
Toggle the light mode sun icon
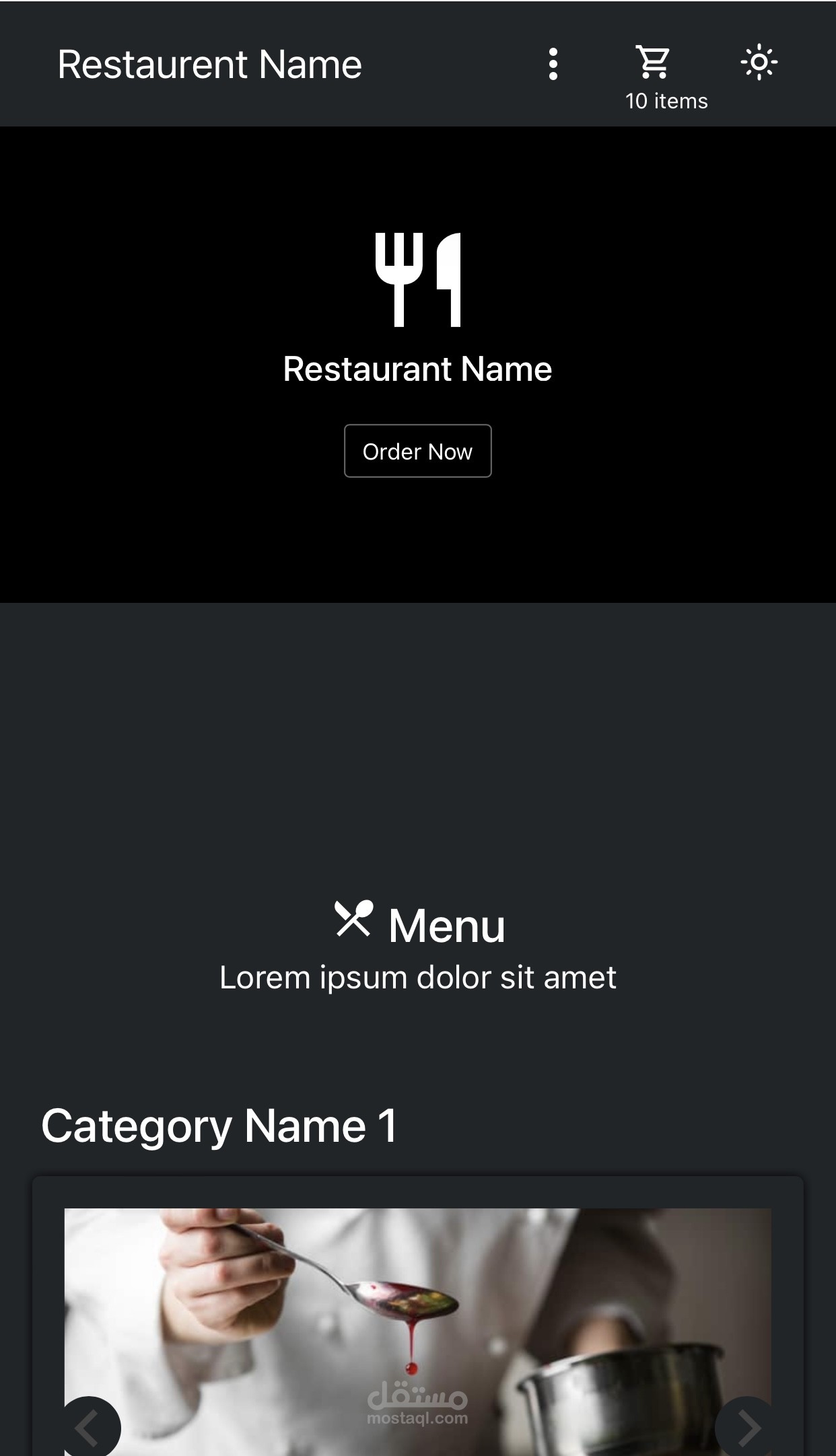tap(759, 63)
